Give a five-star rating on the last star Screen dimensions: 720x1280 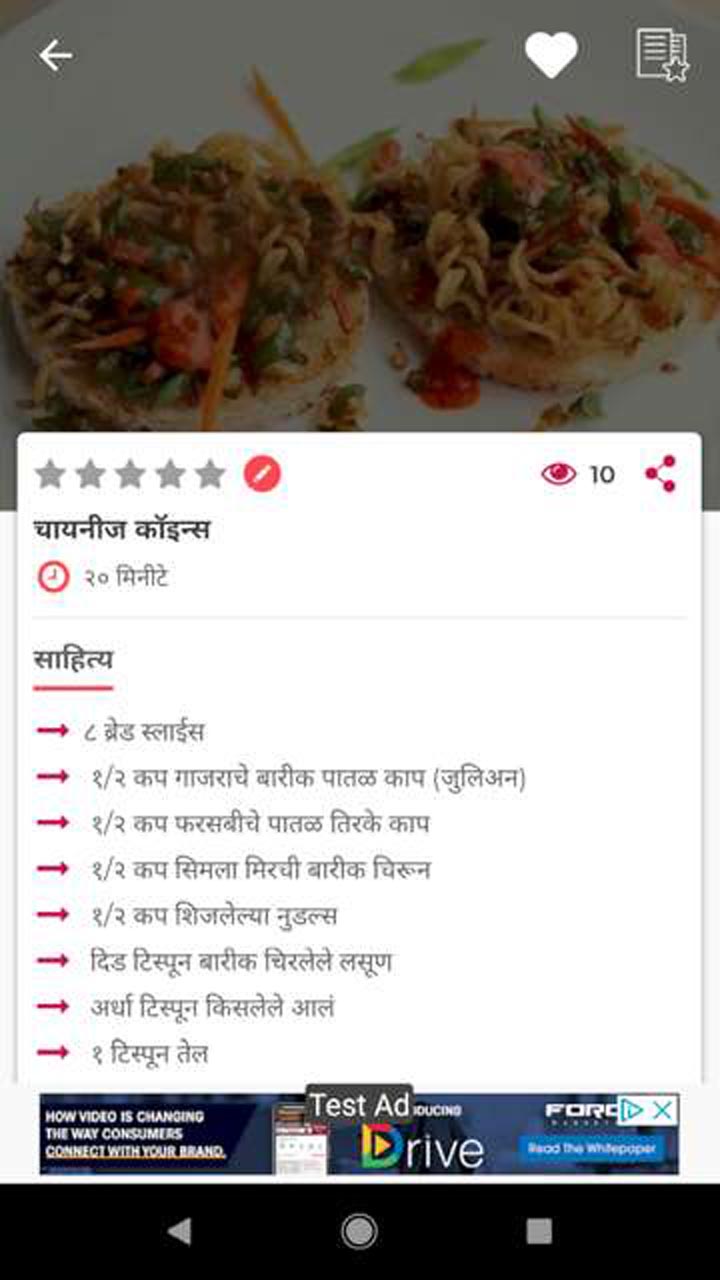tap(211, 475)
